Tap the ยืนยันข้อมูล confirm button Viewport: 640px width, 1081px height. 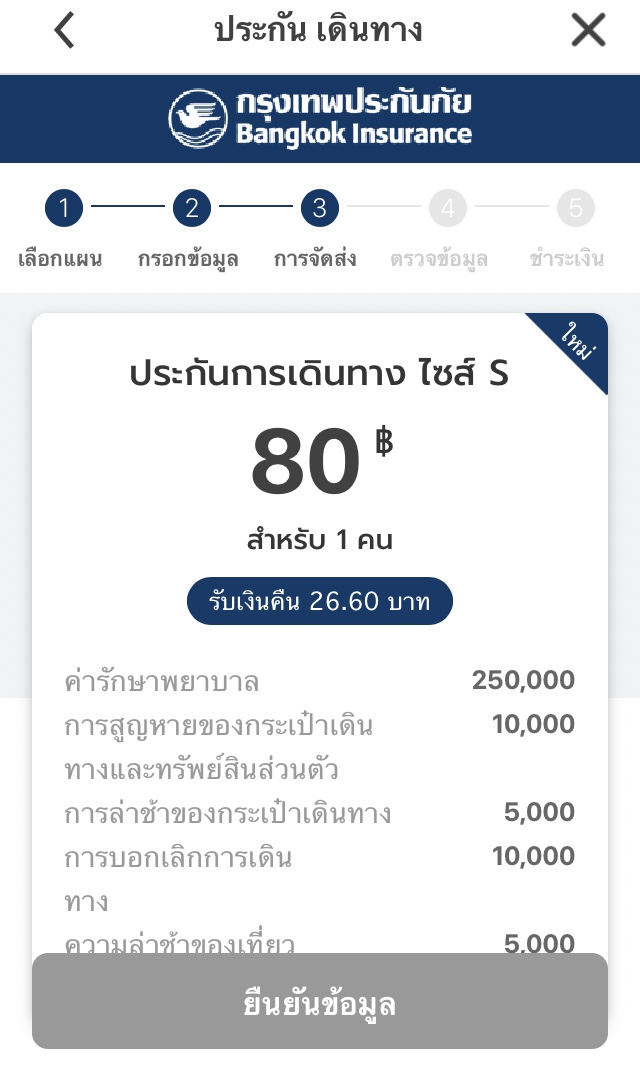click(320, 1001)
